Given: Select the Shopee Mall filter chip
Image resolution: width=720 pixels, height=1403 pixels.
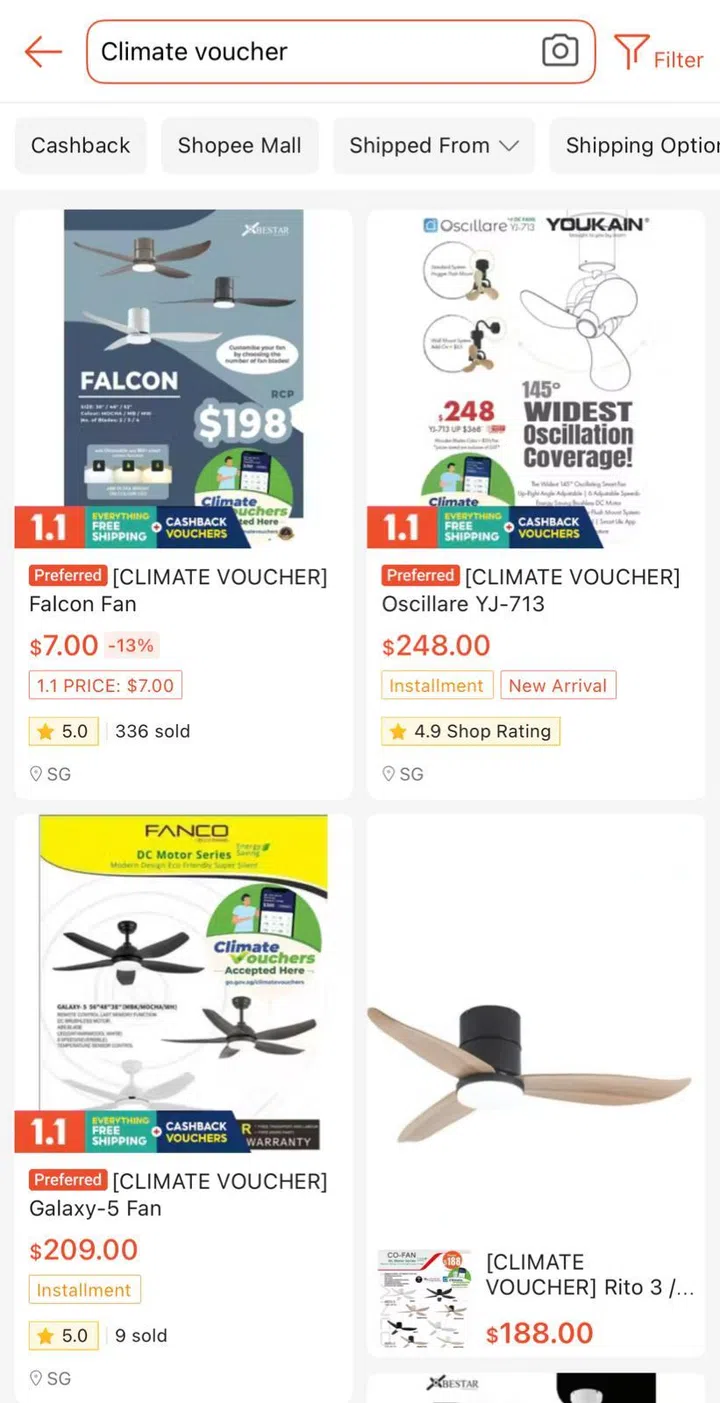Looking at the screenshot, I should (239, 146).
